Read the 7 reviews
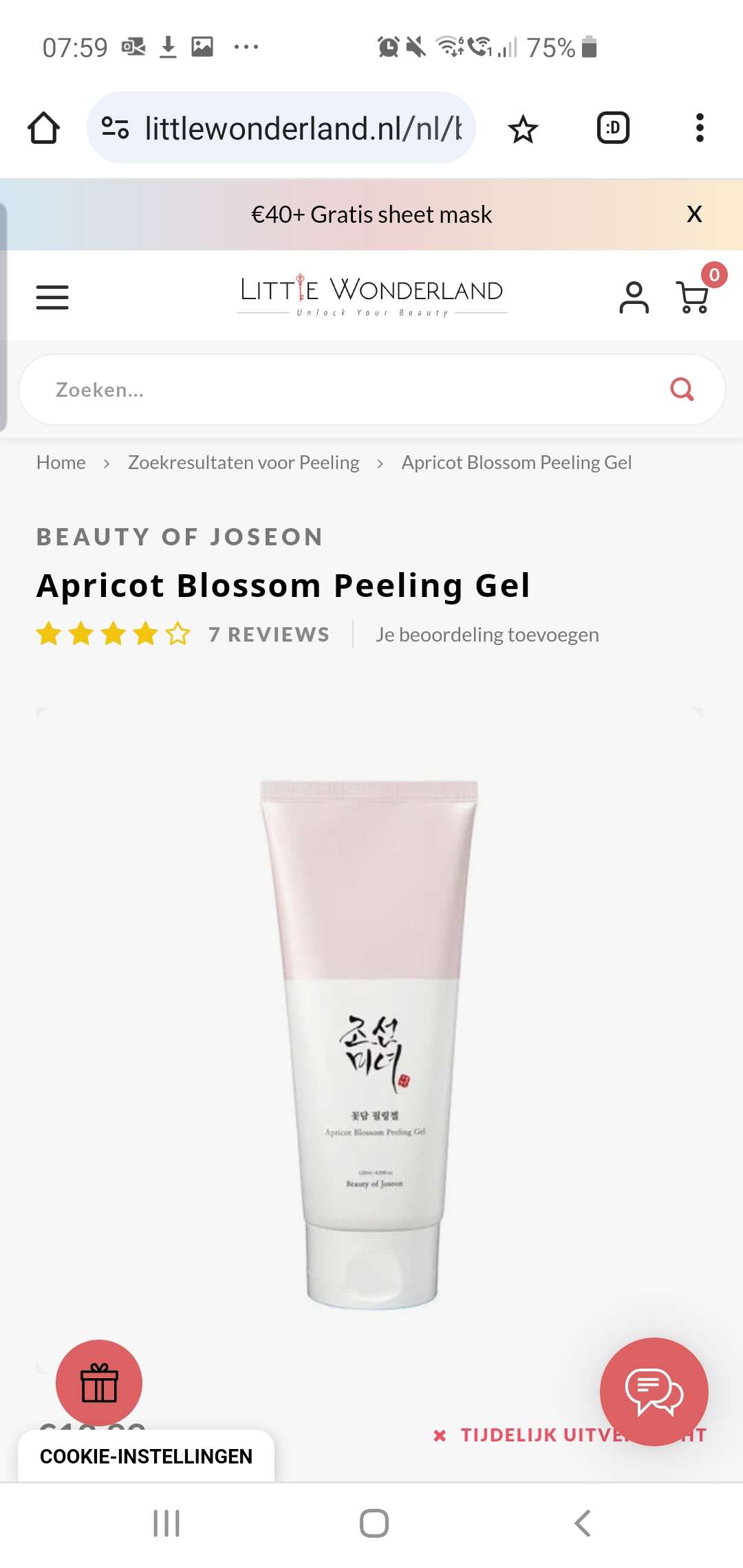 point(269,634)
